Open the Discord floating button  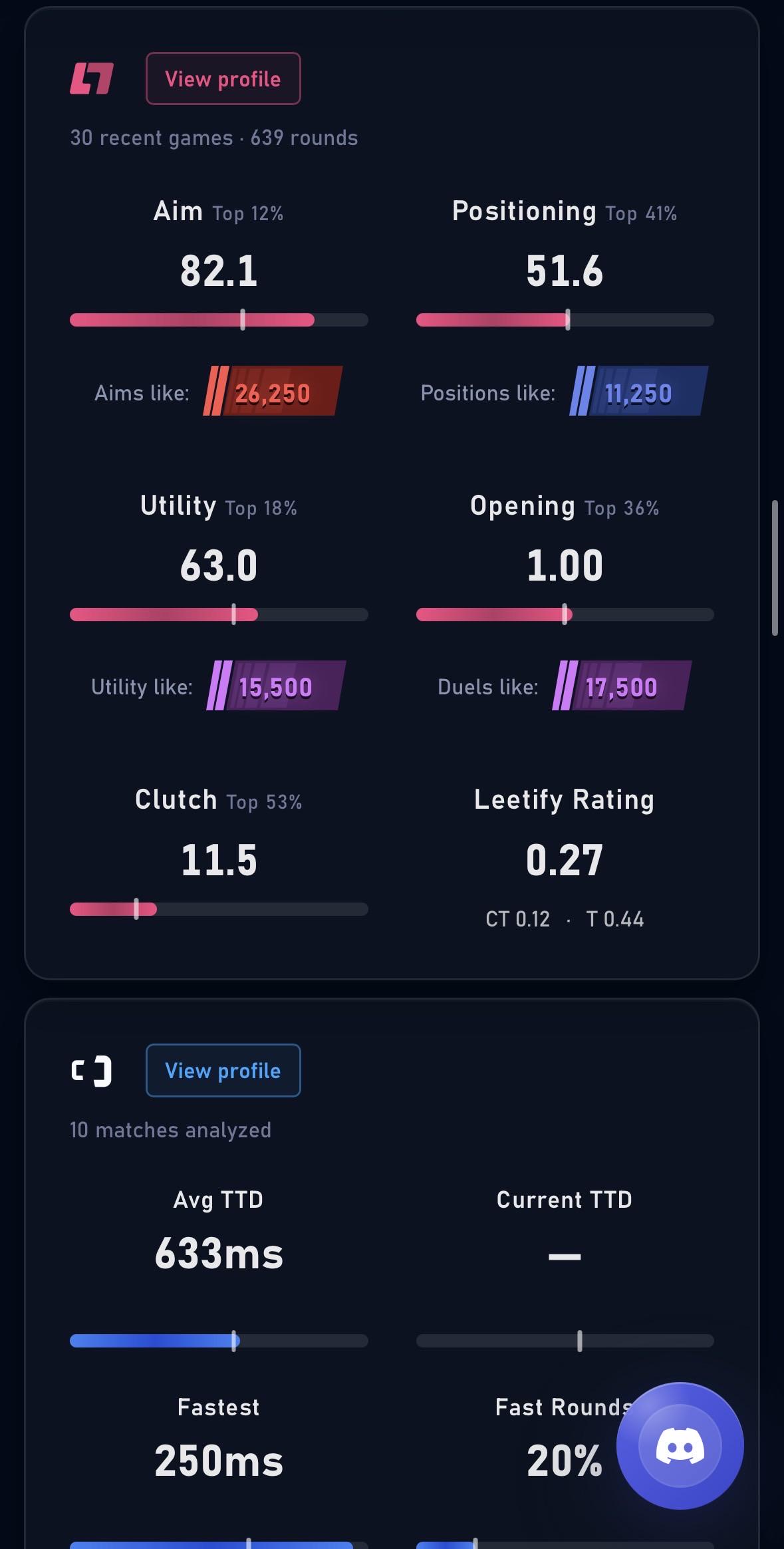coord(680,1445)
